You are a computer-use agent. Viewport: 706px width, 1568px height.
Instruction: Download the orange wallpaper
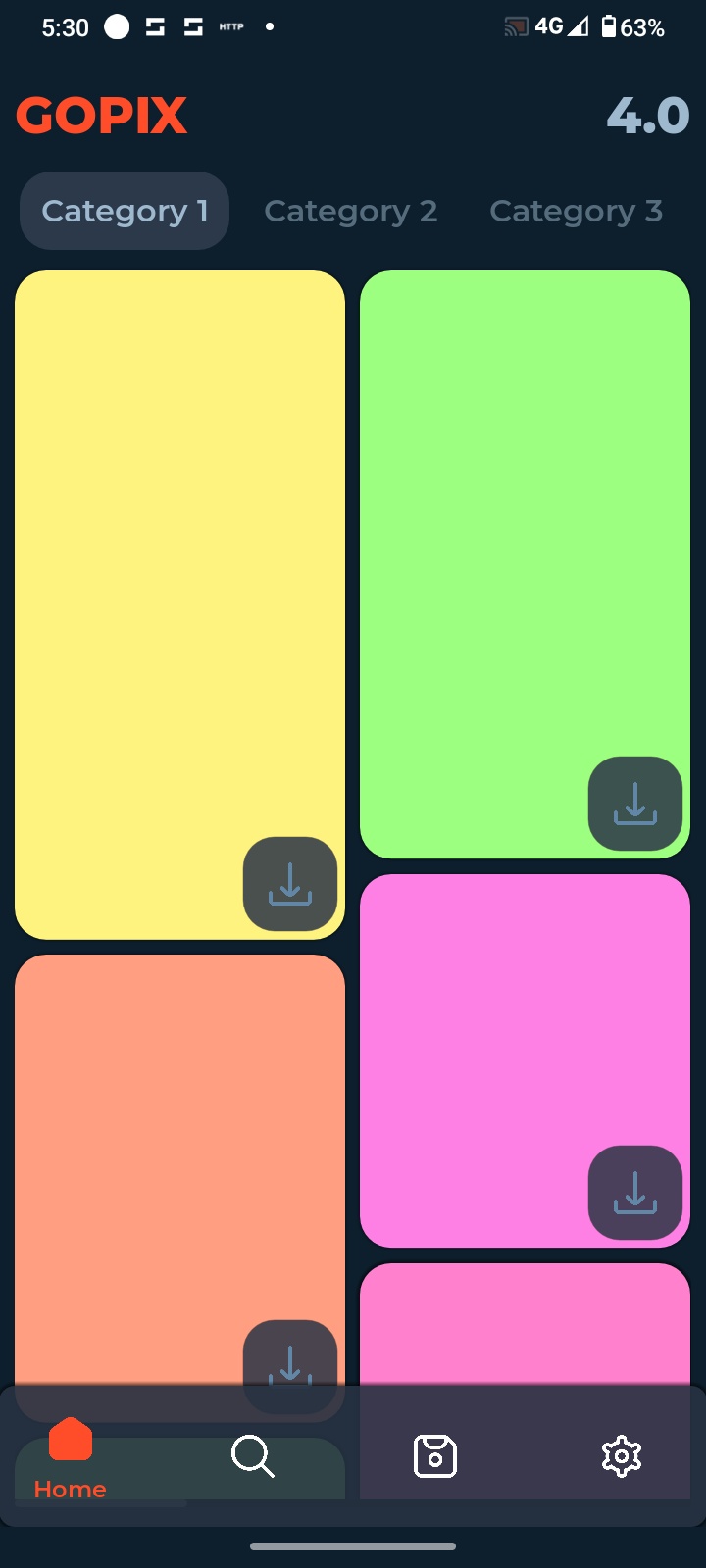(x=290, y=1360)
